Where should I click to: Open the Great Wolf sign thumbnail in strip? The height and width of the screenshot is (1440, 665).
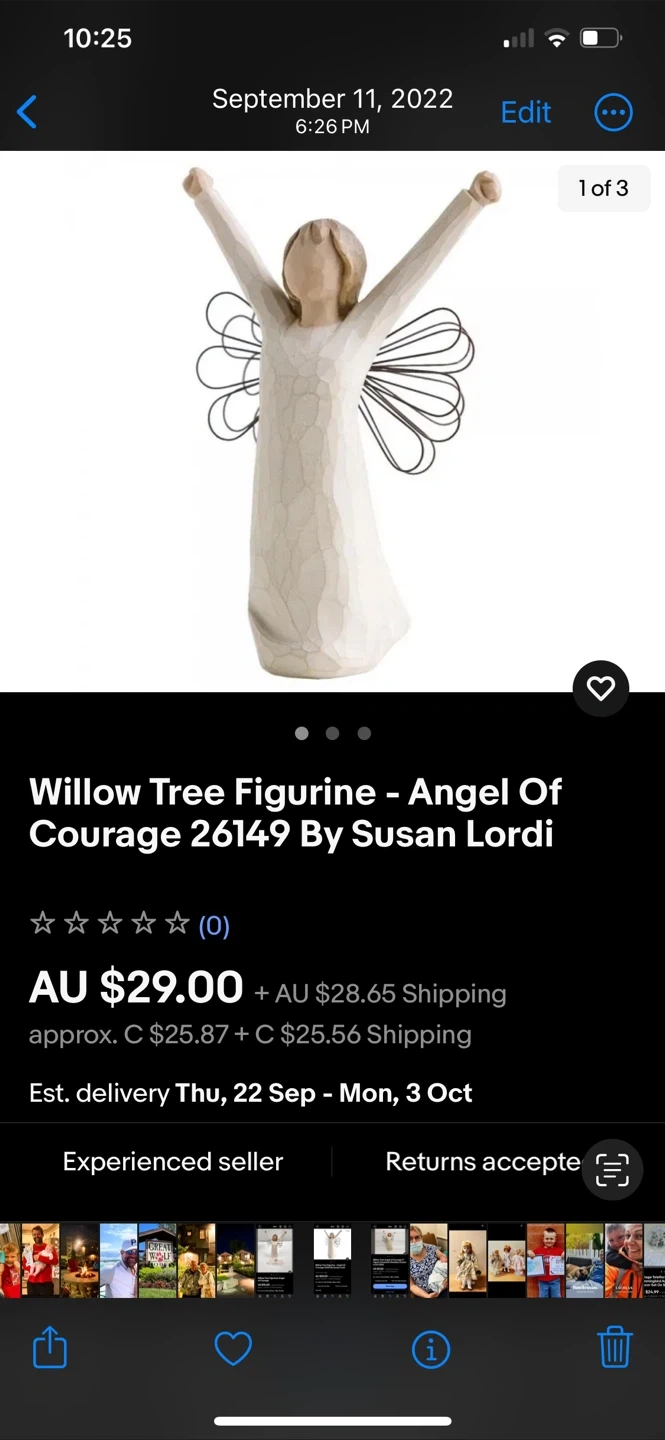pos(157,1260)
